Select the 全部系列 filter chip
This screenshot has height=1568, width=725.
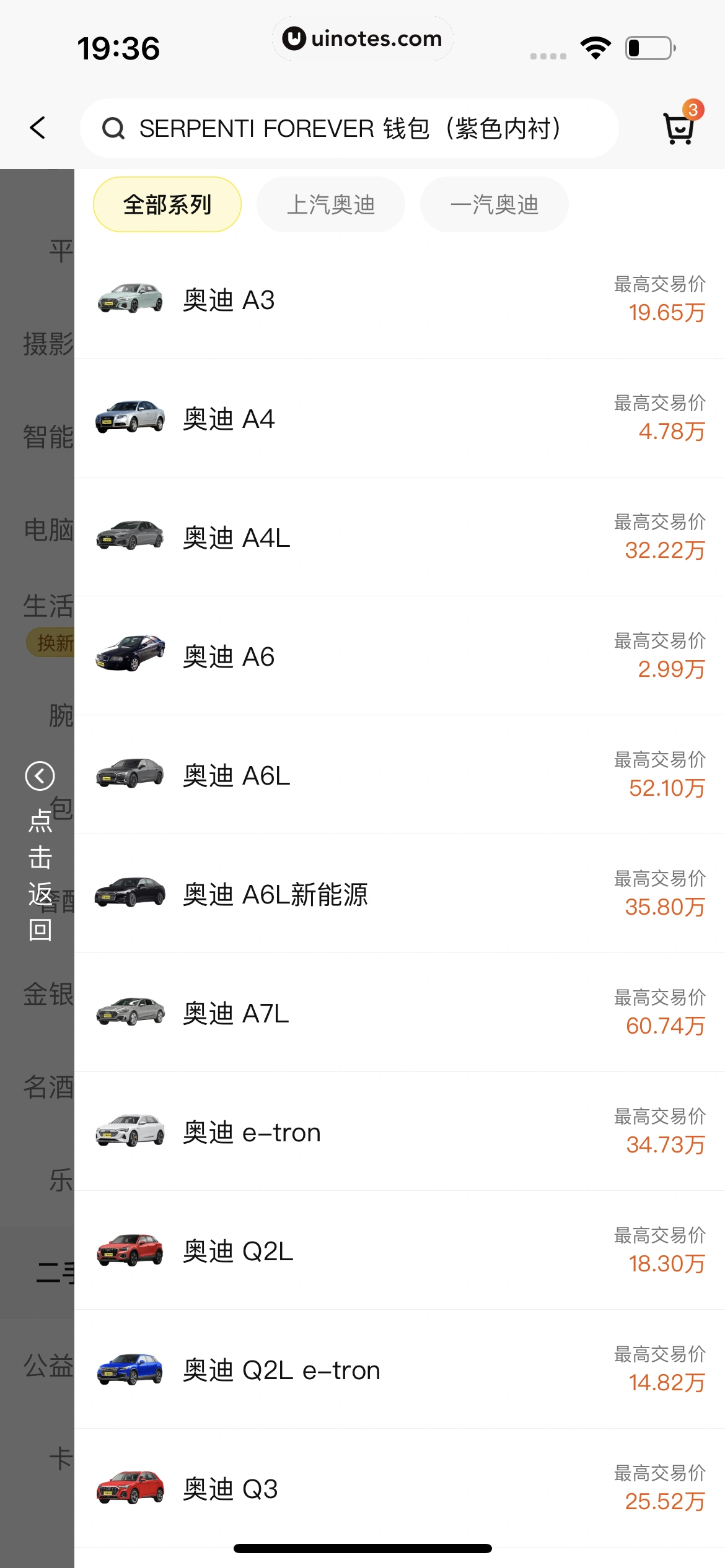coord(167,204)
